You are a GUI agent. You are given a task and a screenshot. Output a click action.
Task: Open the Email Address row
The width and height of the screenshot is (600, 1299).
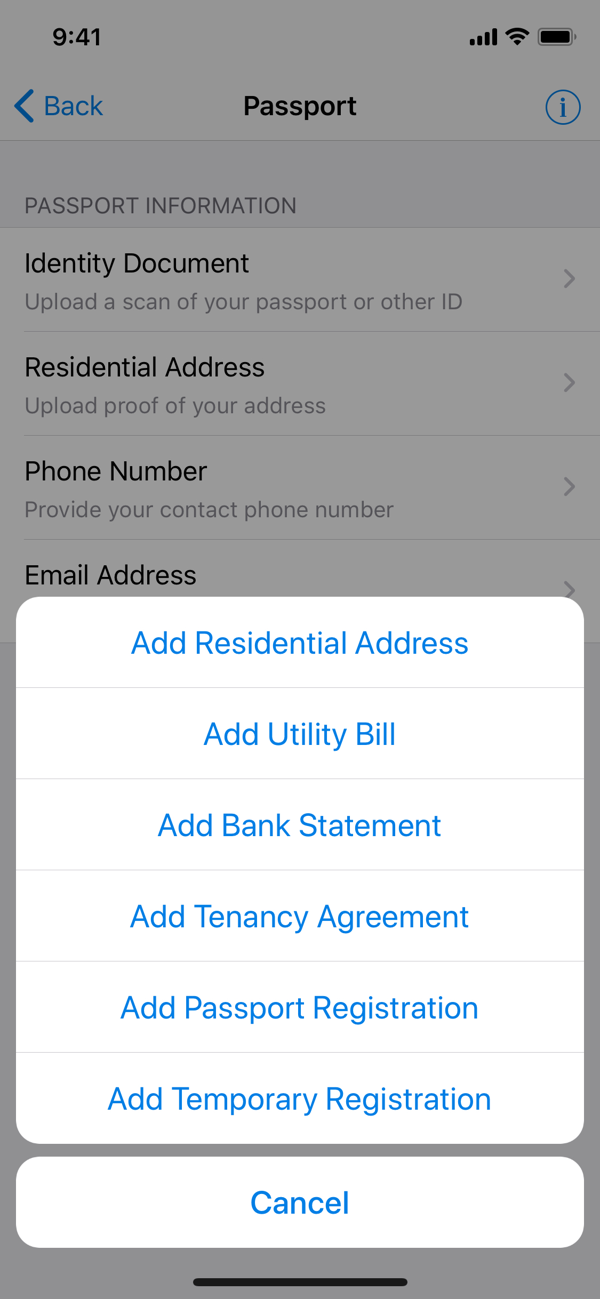coord(300,569)
